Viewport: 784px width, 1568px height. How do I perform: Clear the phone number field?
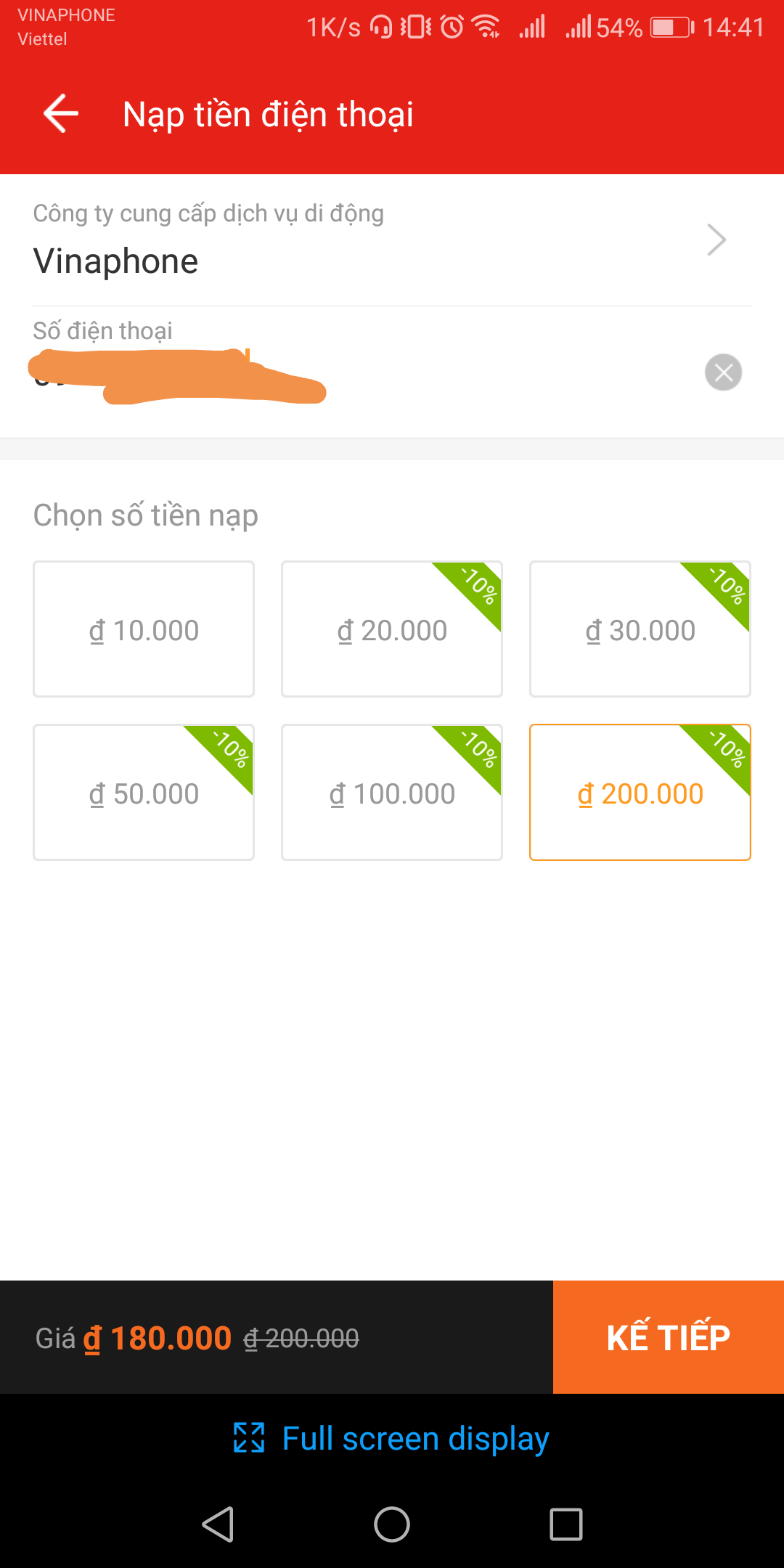(723, 372)
